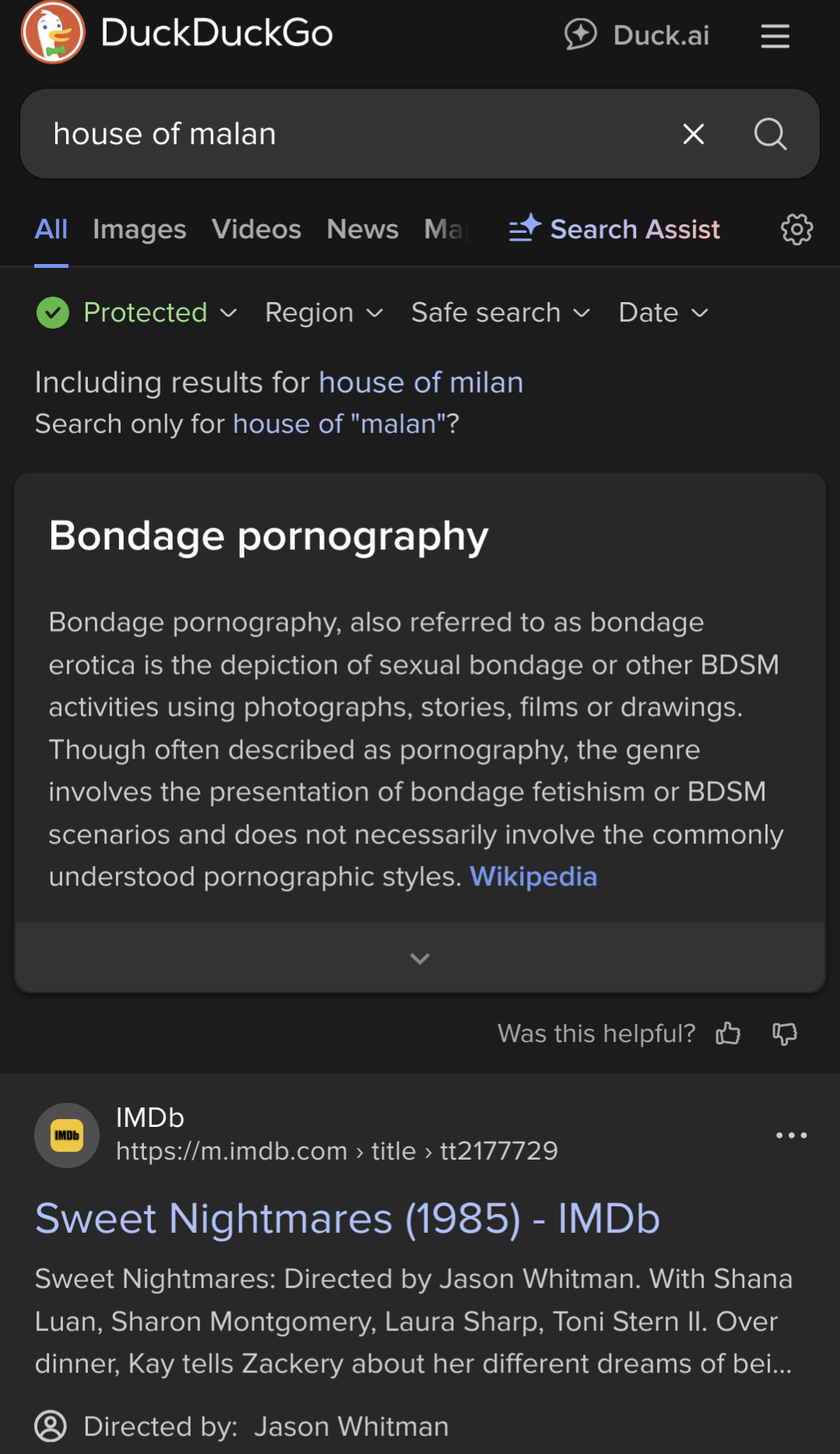Open the Safe search dropdown
Viewport: 840px width, 1454px height.
(x=500, y=313)
